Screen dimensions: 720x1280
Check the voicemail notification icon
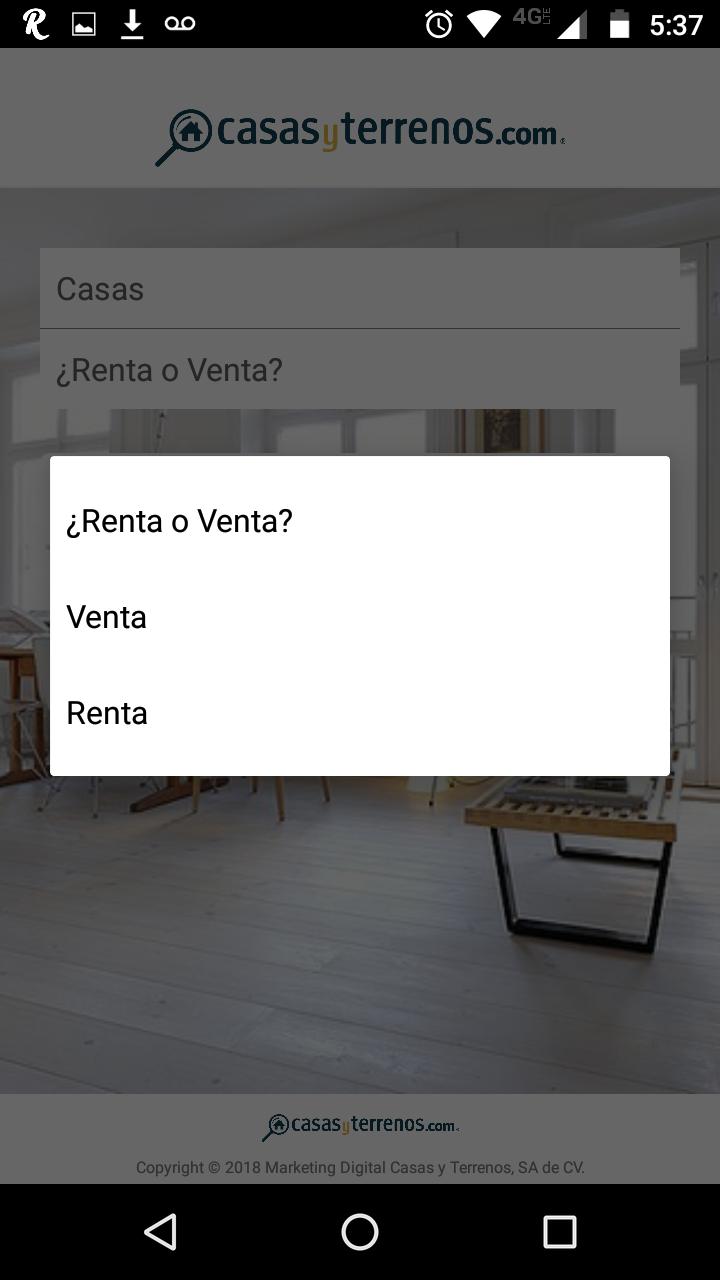180,22
